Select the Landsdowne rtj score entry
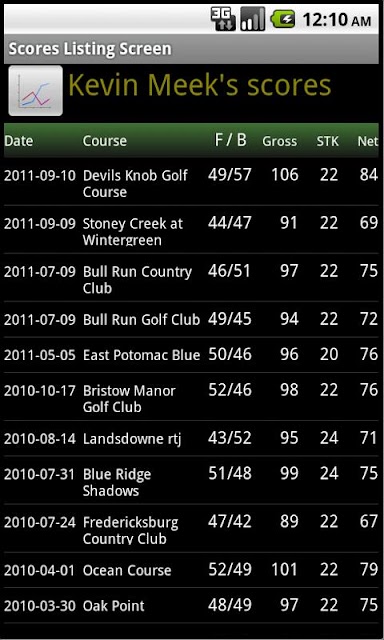 [191, 439]
